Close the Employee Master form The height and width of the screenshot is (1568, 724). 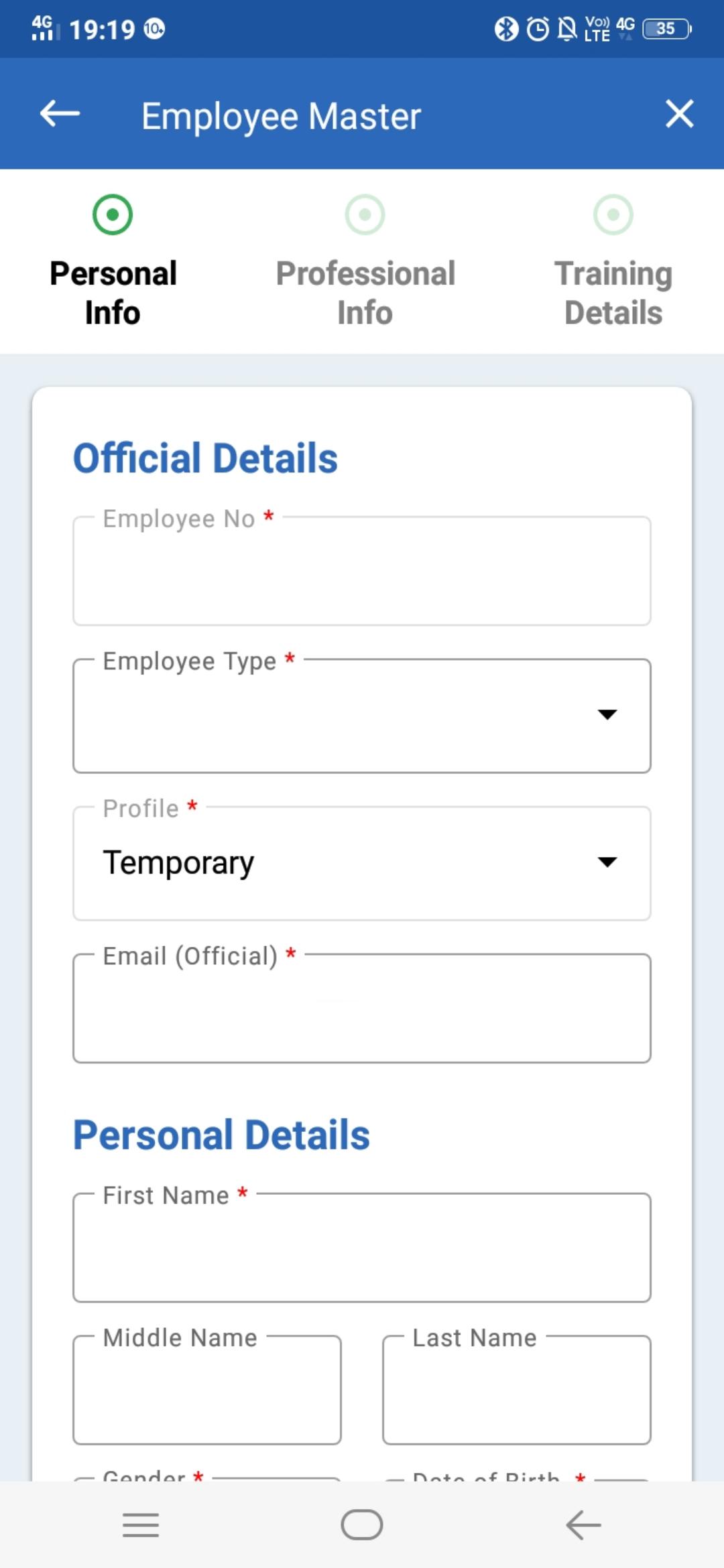point(679,113)
